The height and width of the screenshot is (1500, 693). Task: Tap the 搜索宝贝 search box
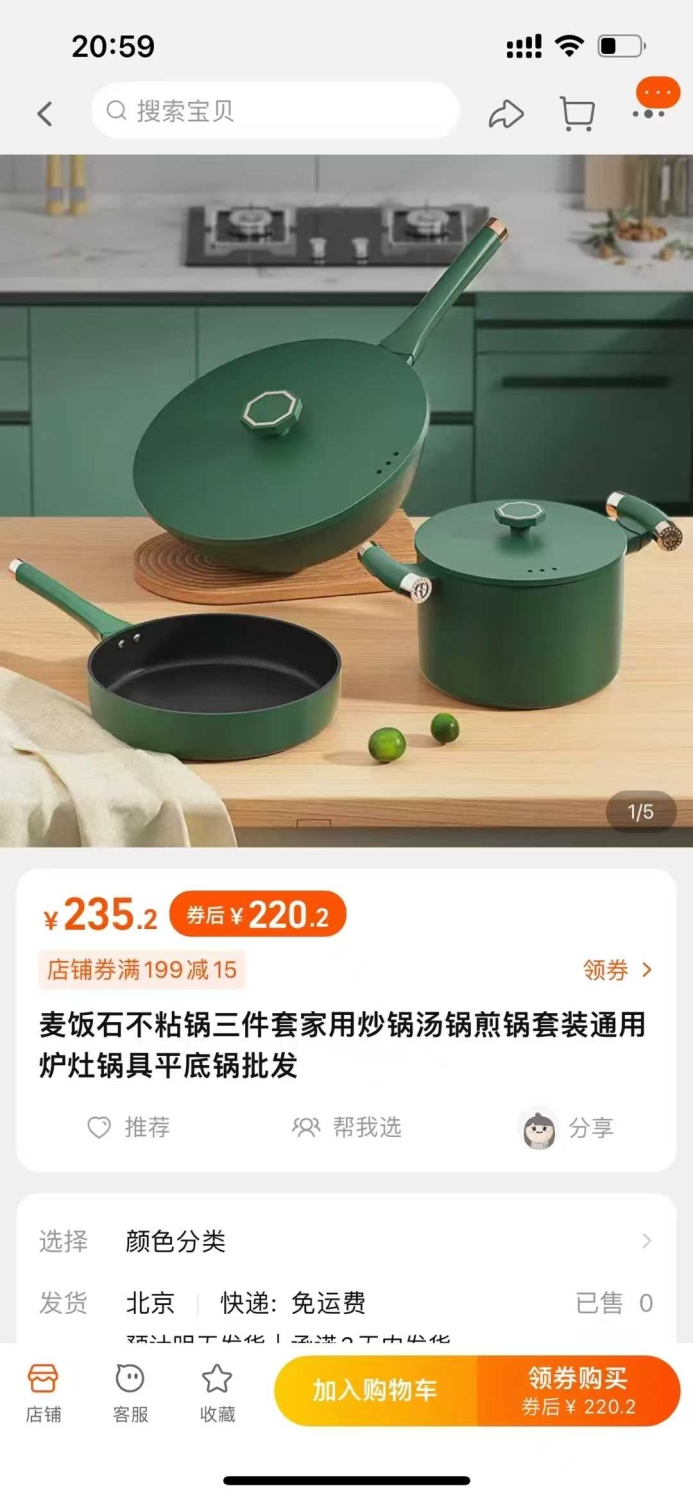[x=275, y=110]
